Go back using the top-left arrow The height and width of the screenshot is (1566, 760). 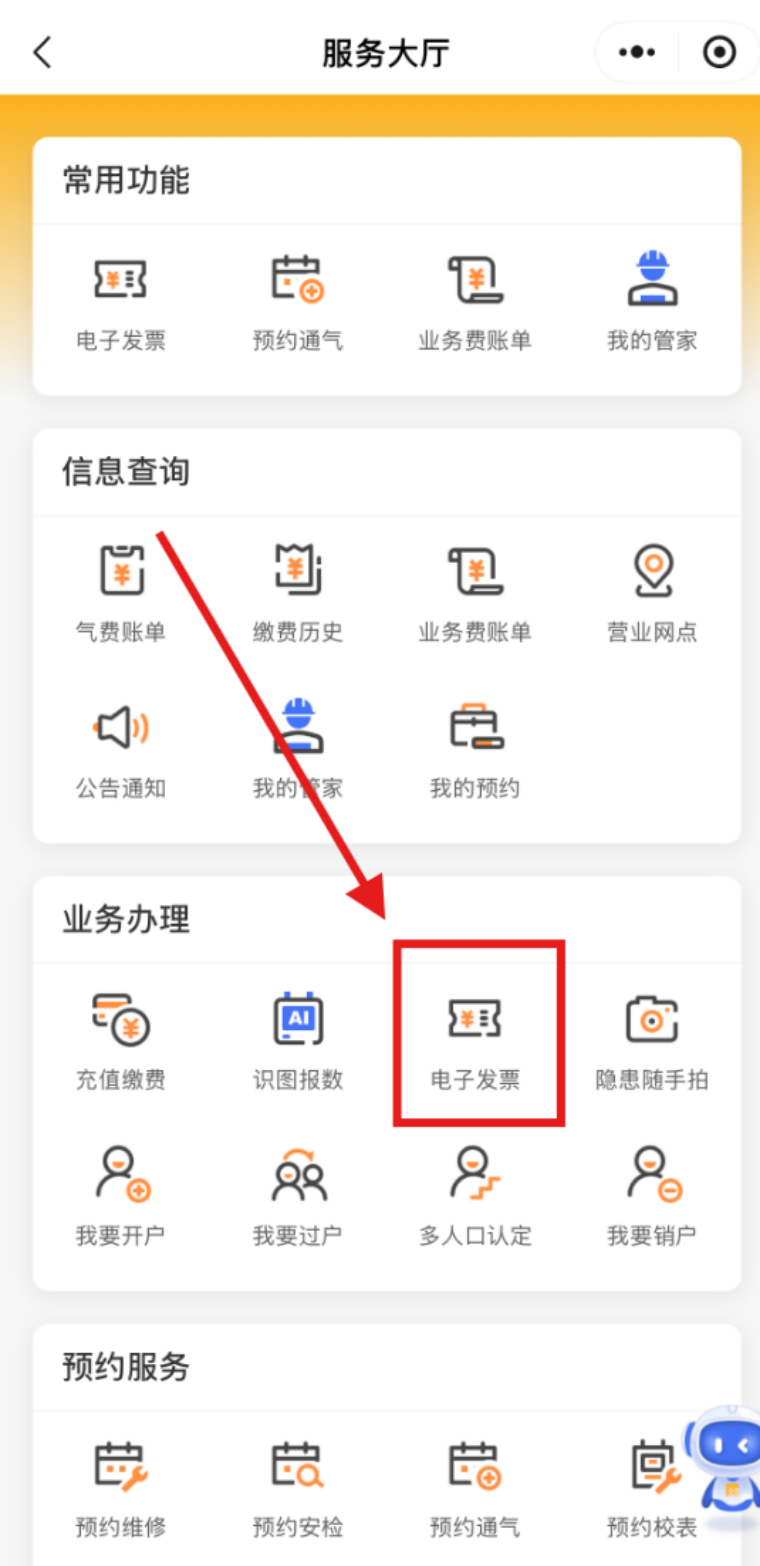point(42,52)
